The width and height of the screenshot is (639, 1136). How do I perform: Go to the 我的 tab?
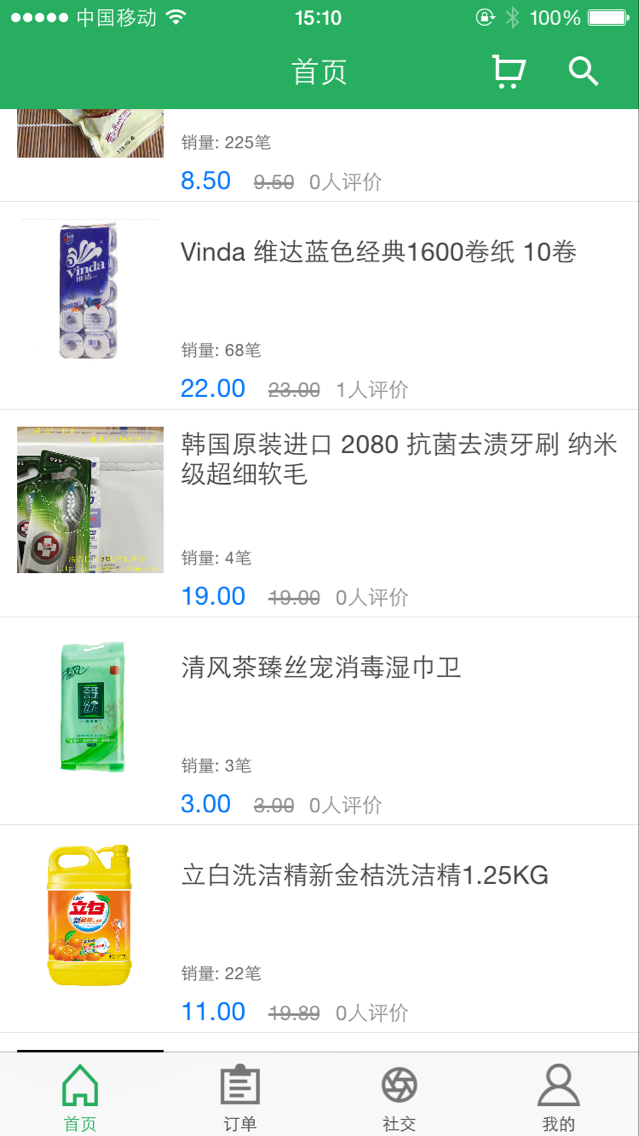[x=558, y=1096]
